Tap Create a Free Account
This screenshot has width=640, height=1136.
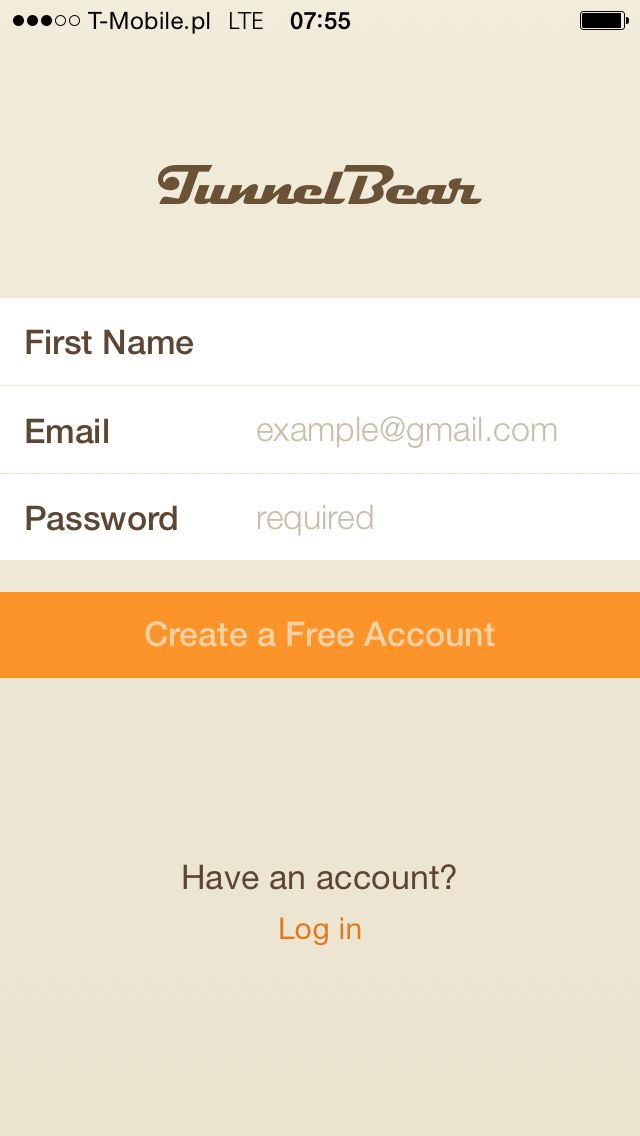click(x=320, y=635)
